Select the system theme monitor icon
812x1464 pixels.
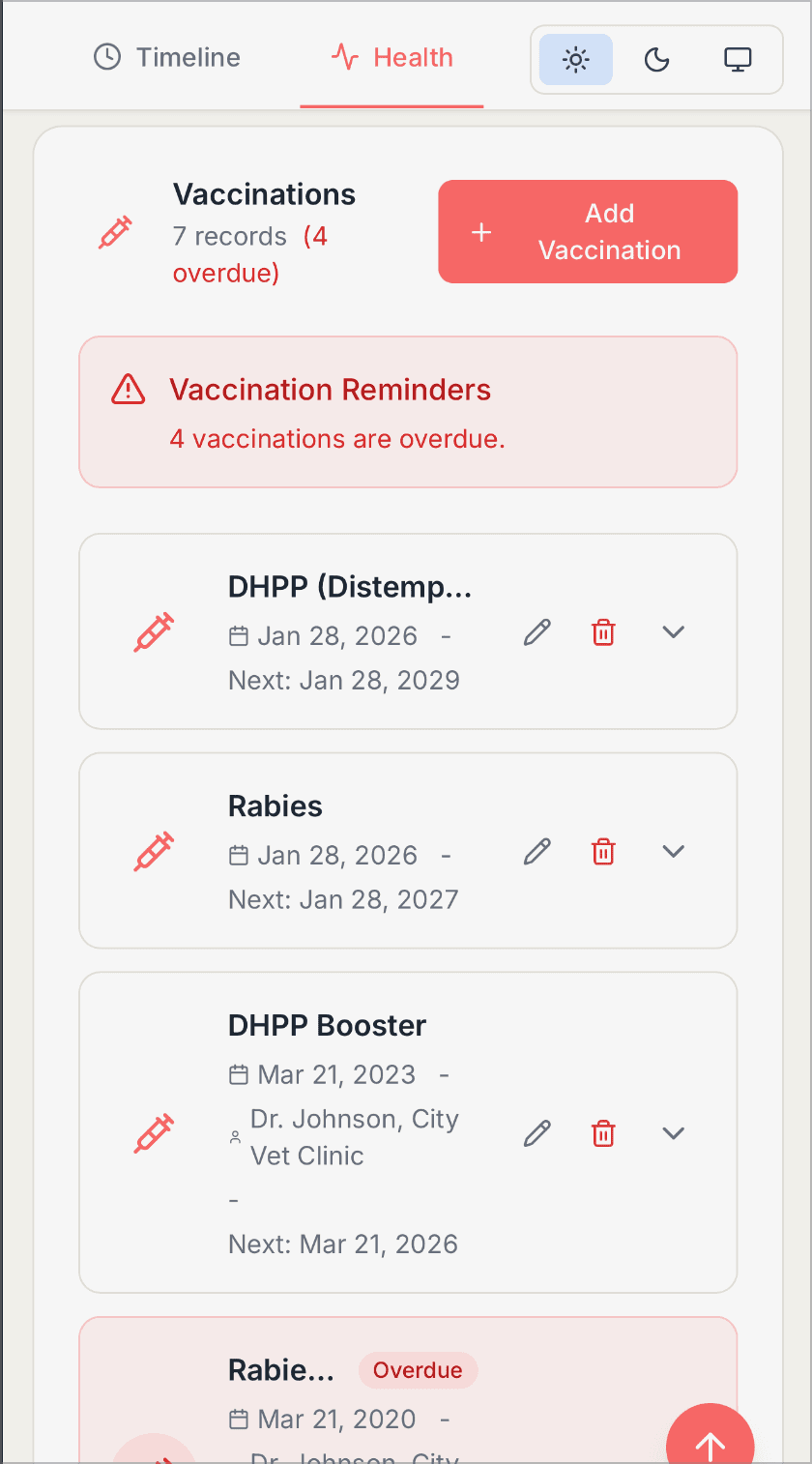(x=738, y=59)
